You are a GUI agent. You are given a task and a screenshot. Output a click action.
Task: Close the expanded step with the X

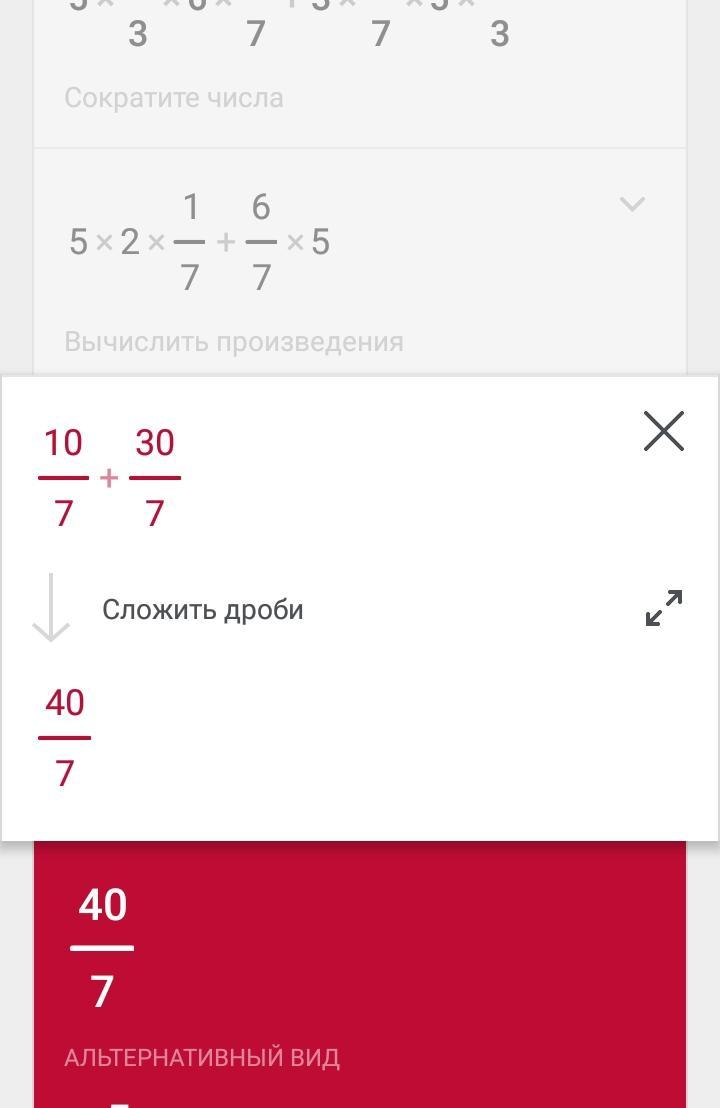point(663,430)
